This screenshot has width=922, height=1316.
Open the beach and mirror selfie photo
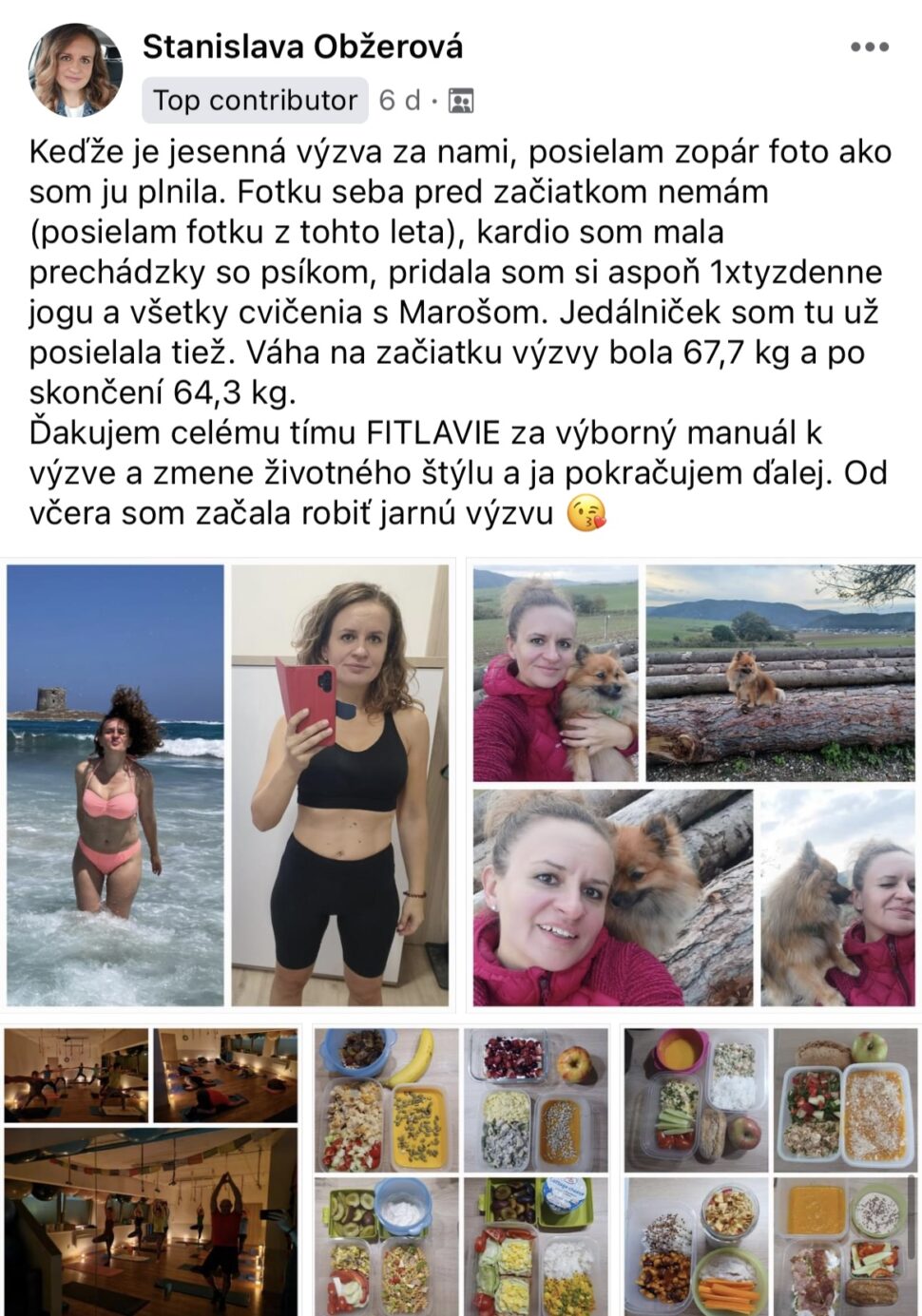(x=228, y=785)
